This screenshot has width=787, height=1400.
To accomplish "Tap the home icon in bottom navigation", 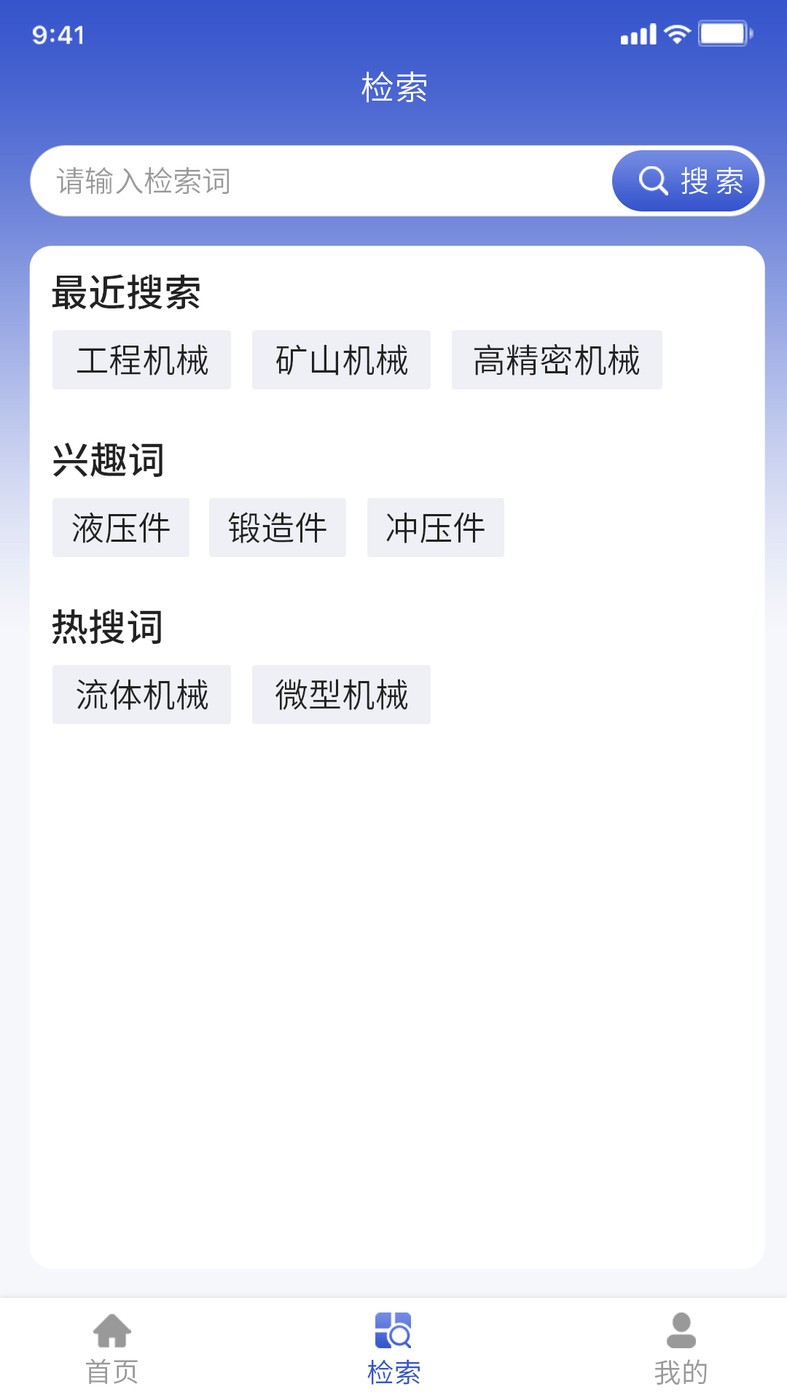I will [x=112, y=1330].
